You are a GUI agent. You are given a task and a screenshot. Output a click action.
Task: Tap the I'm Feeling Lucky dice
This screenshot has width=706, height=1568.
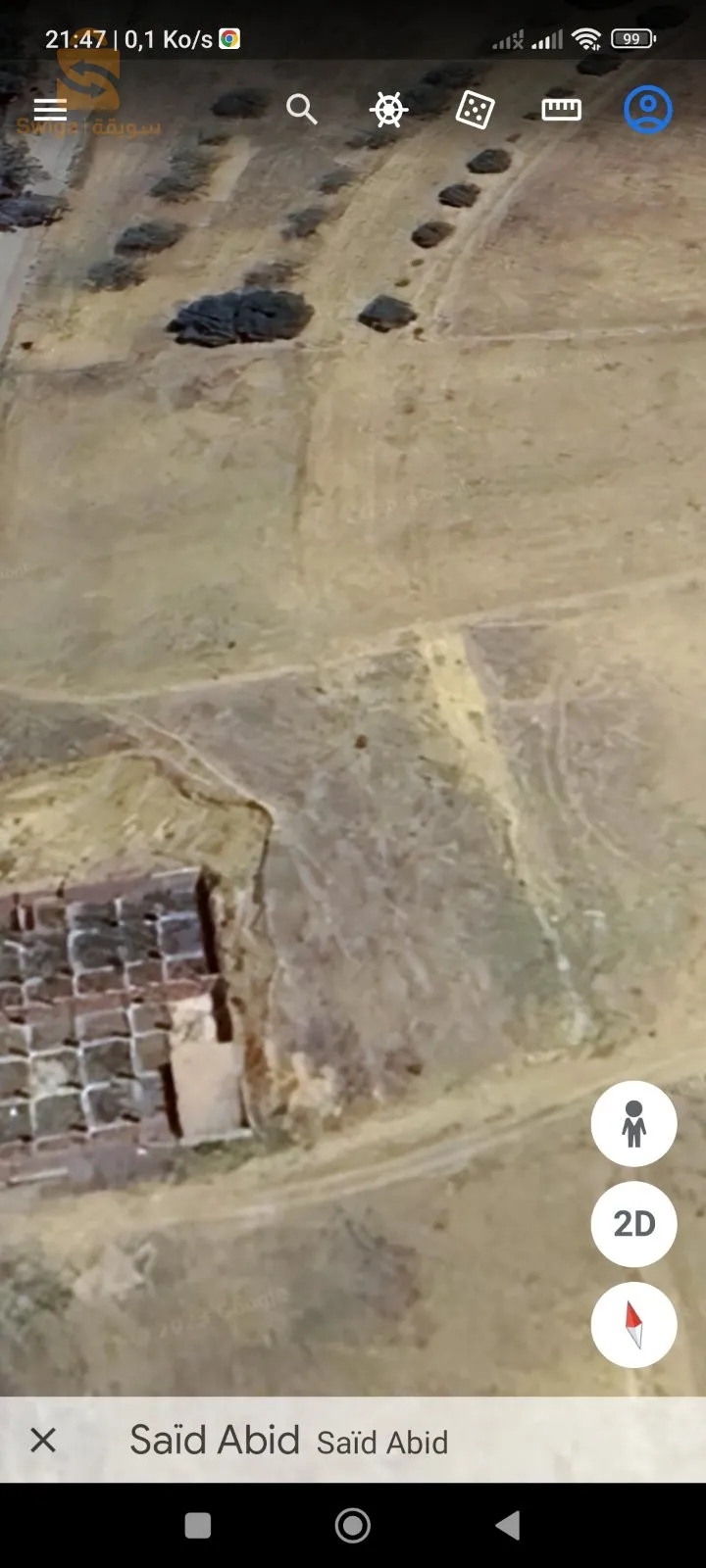pos(475,110)
